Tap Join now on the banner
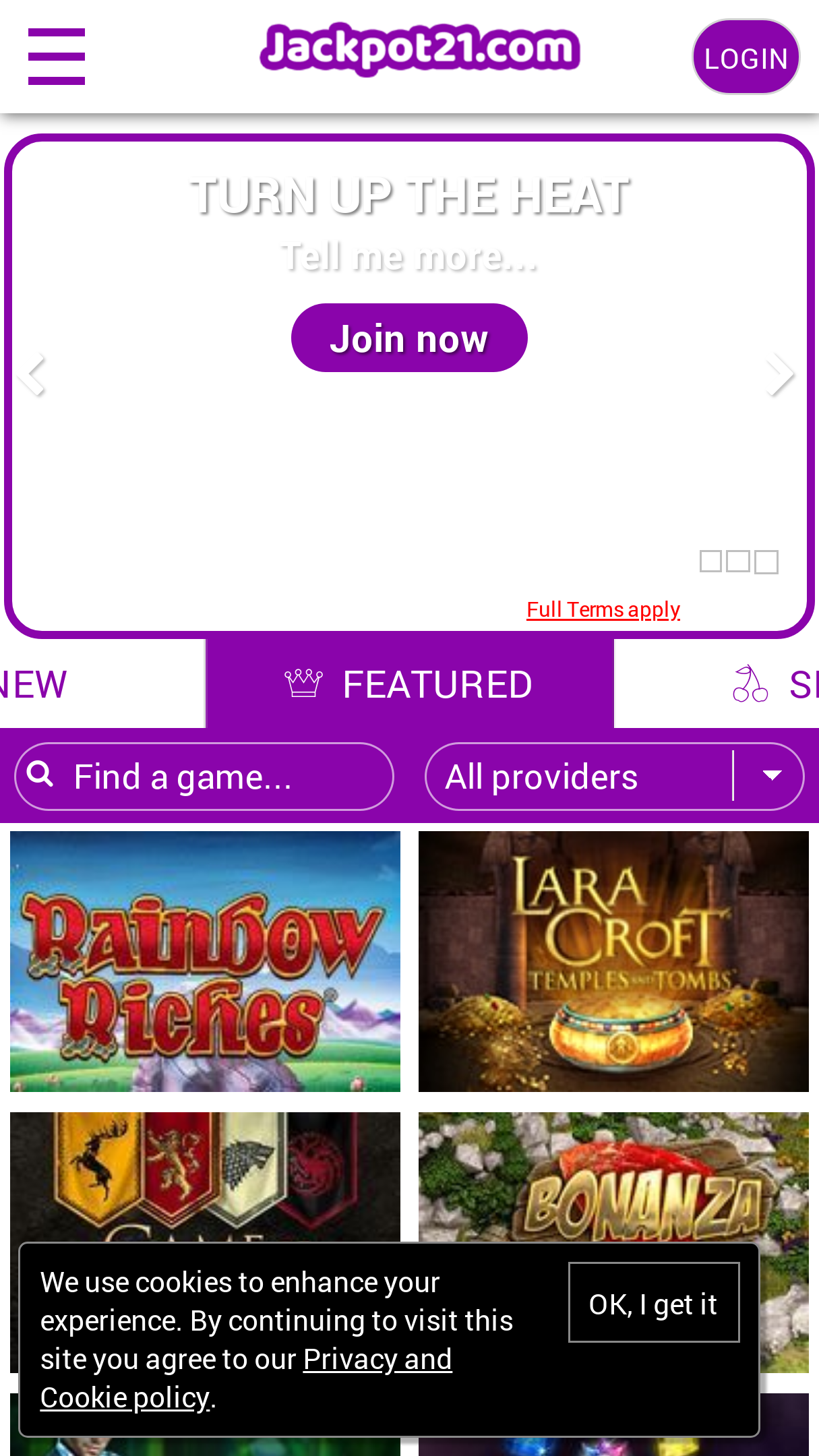The width and height of the screenshot is (819, 1456). 409,338
